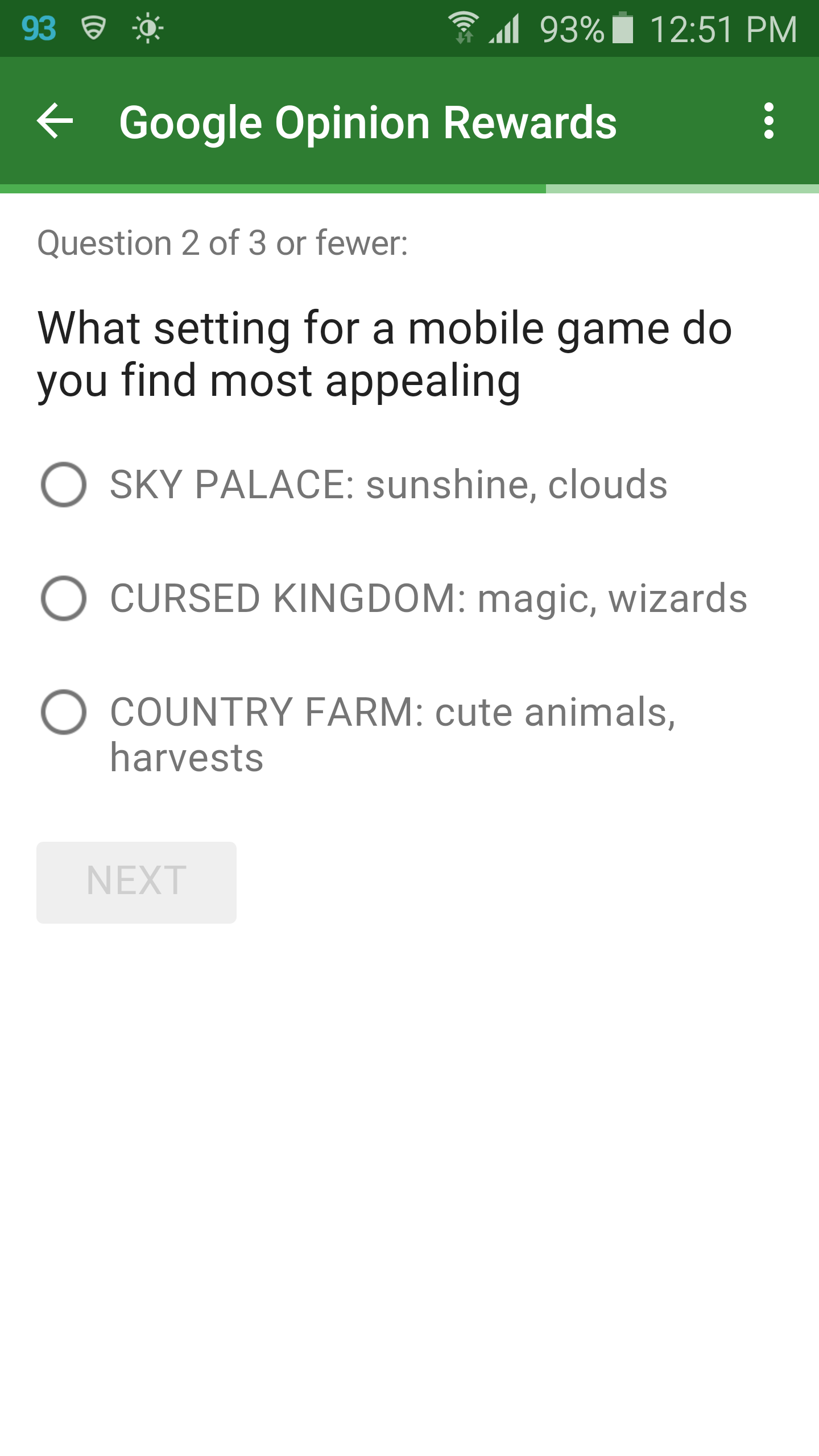
Task: Select the SKY PALACE option
Action: click(64, 485)
